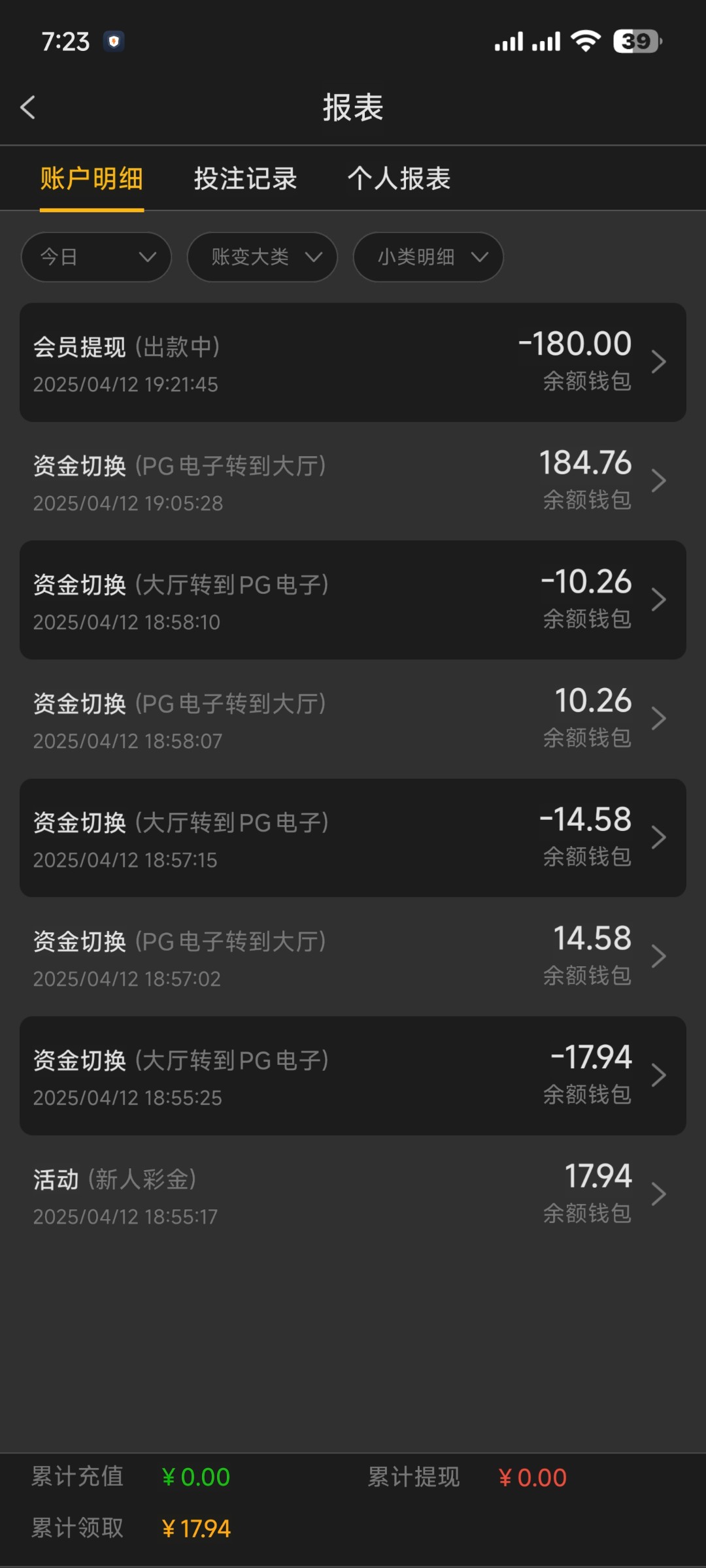The height and width of the screenshot is (1568, 706).
Task: View the 新人彩金 activity bonus entry
Action: coord(353,1194)
